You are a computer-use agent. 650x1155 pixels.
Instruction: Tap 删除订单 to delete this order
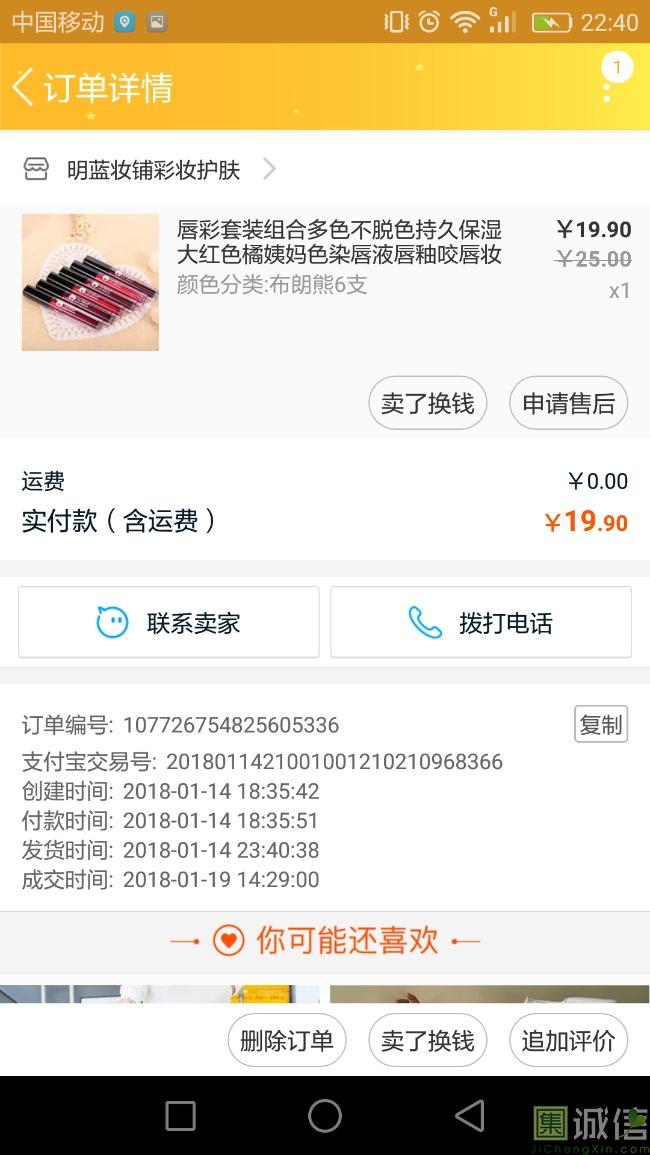(x=286, y=1040)
